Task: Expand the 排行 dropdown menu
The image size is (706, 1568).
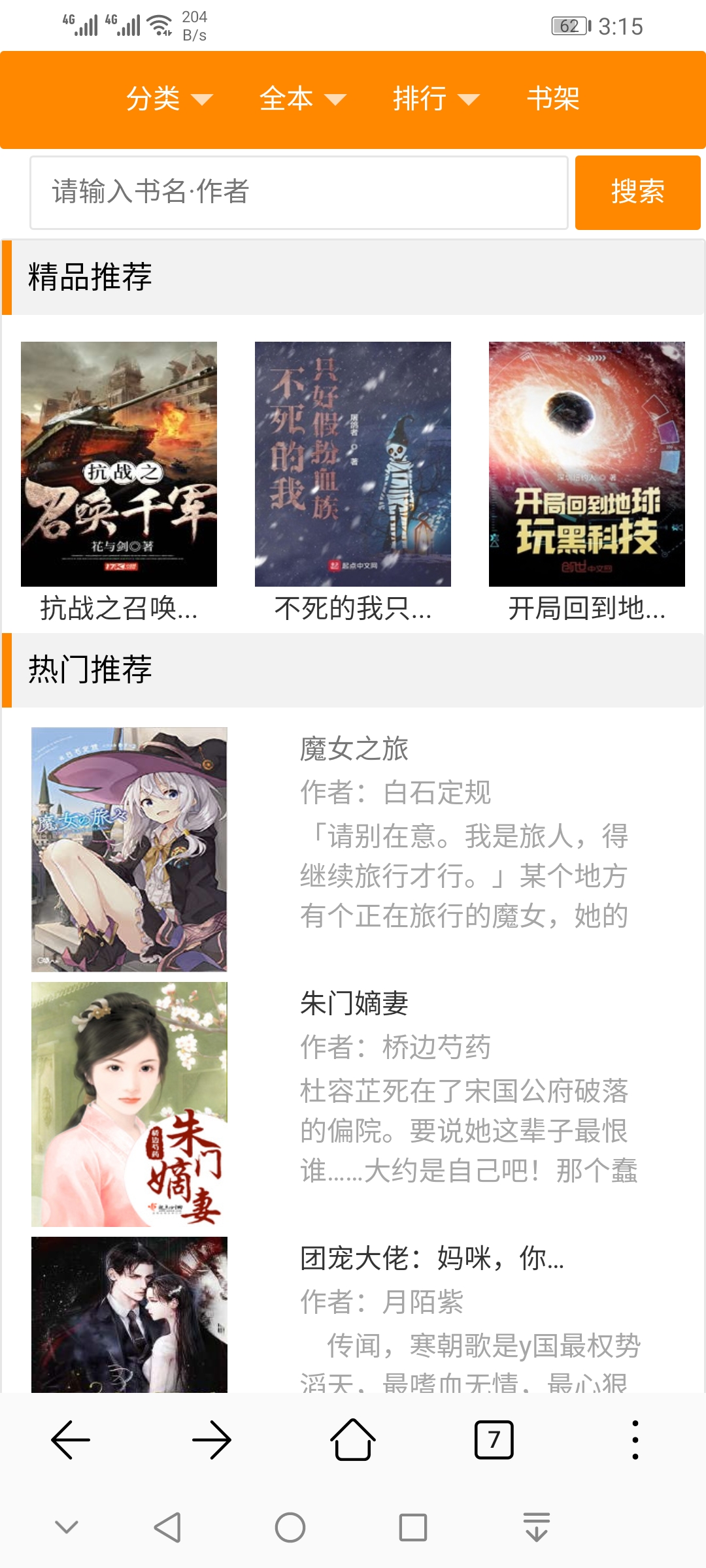Action: pyautogui.click(x=435, y=99)
